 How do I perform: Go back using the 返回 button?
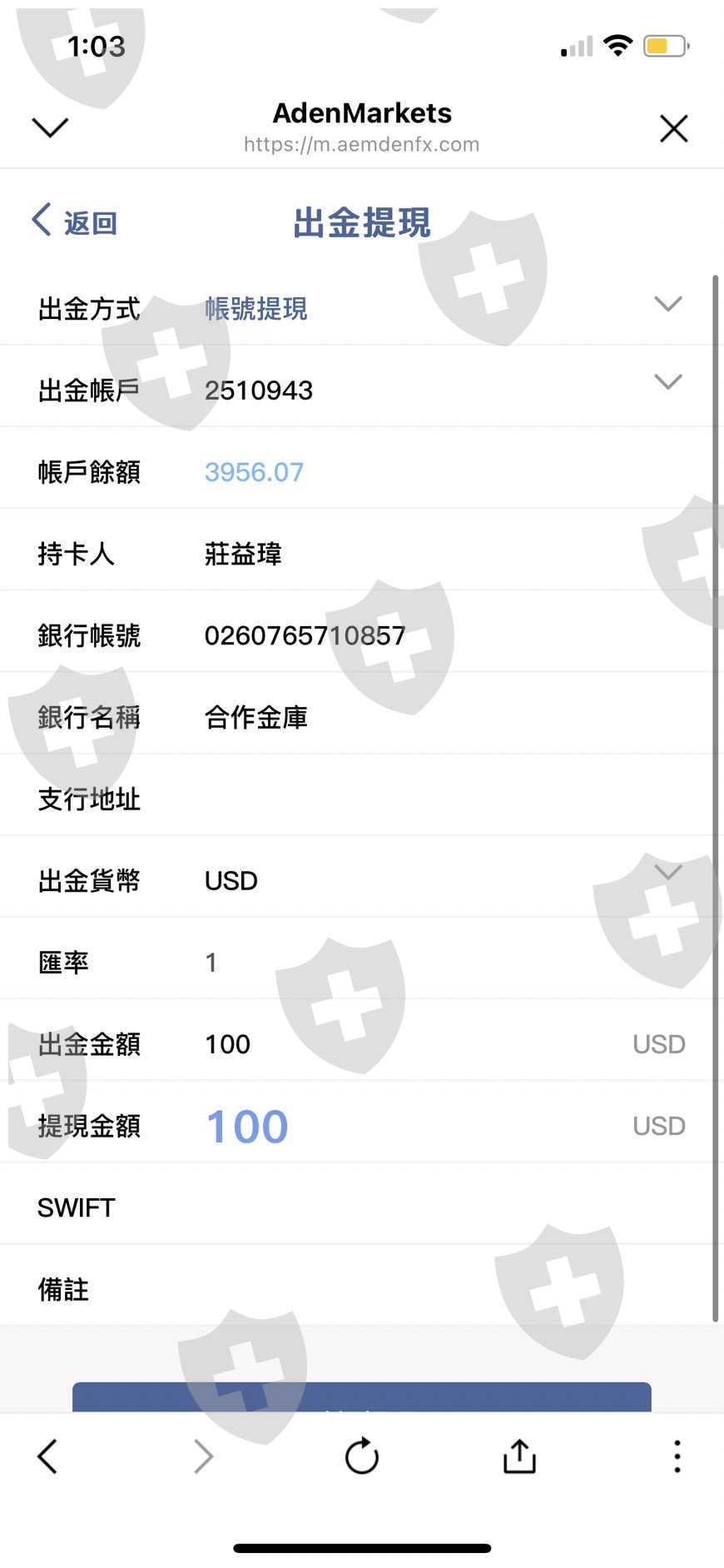tap(75, 222)
